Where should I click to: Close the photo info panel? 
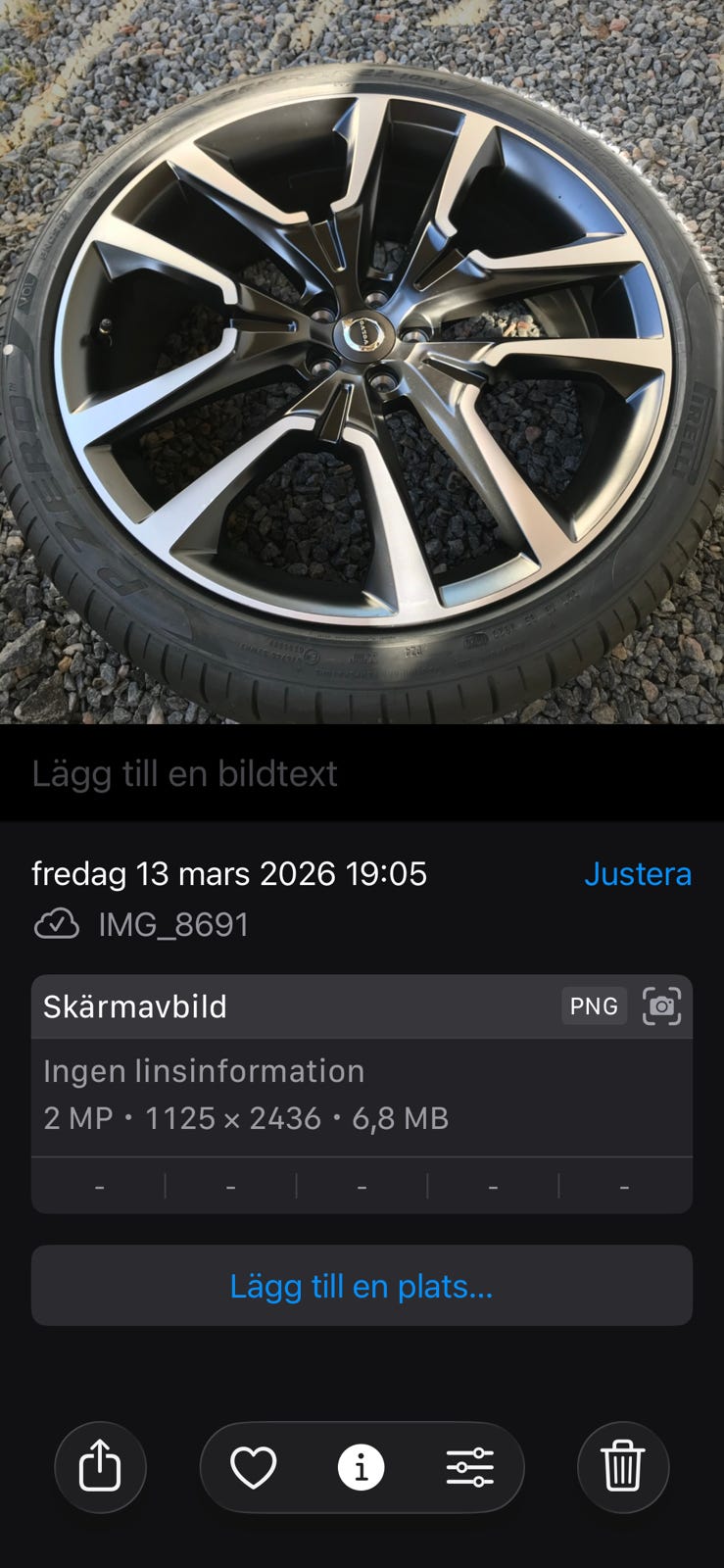click(x=362, y=1467)
